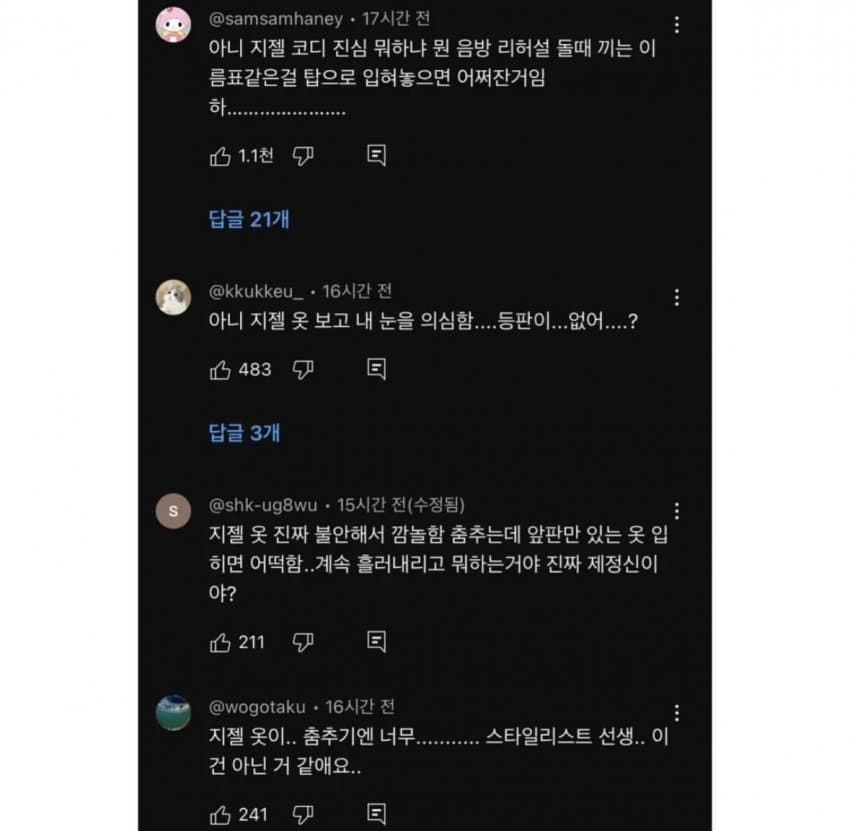The height and width of the screenshot is (831, 850).
Task: Expand the 답글 21개 replies
Action: (249, 219)
